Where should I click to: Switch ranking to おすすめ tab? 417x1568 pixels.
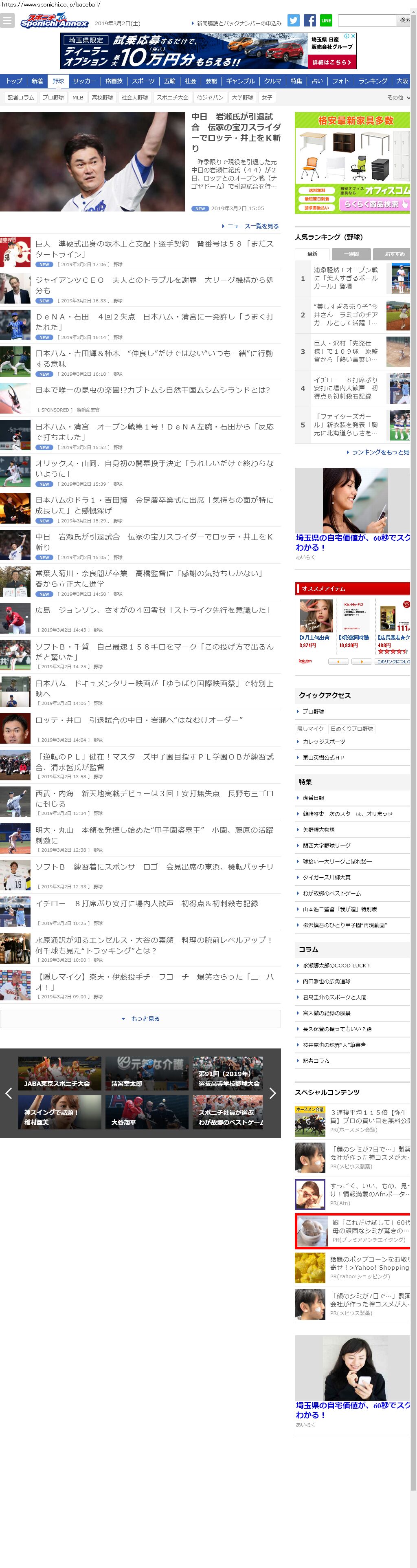pos(395,254)
